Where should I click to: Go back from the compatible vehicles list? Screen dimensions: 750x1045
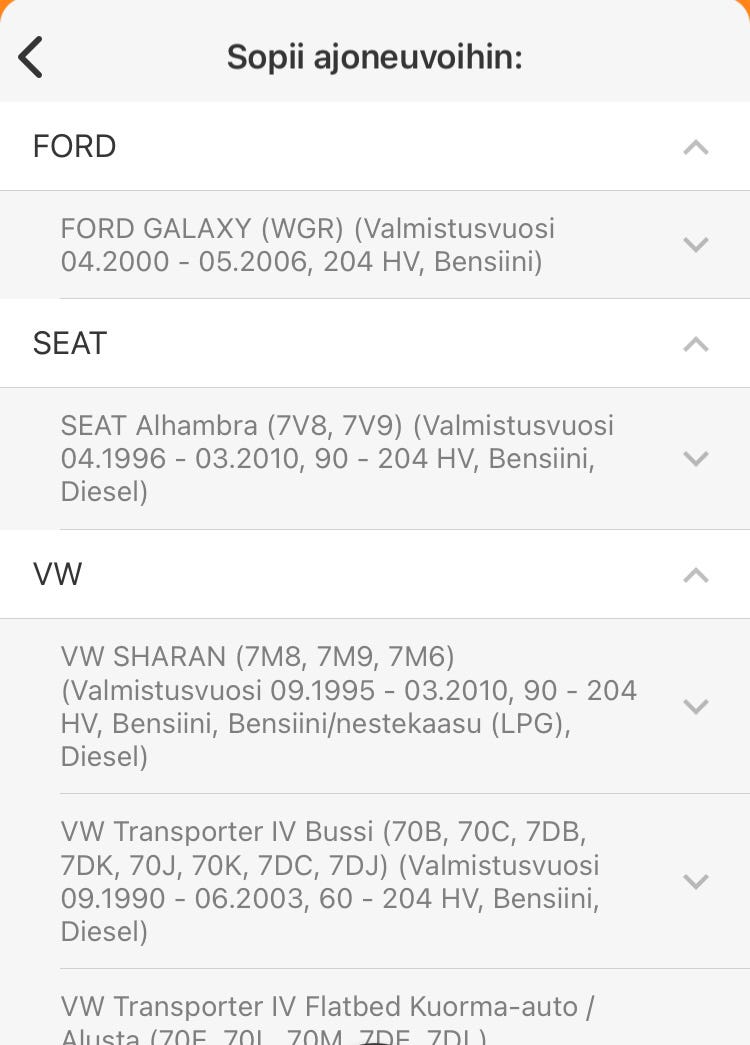pos(32,57)
